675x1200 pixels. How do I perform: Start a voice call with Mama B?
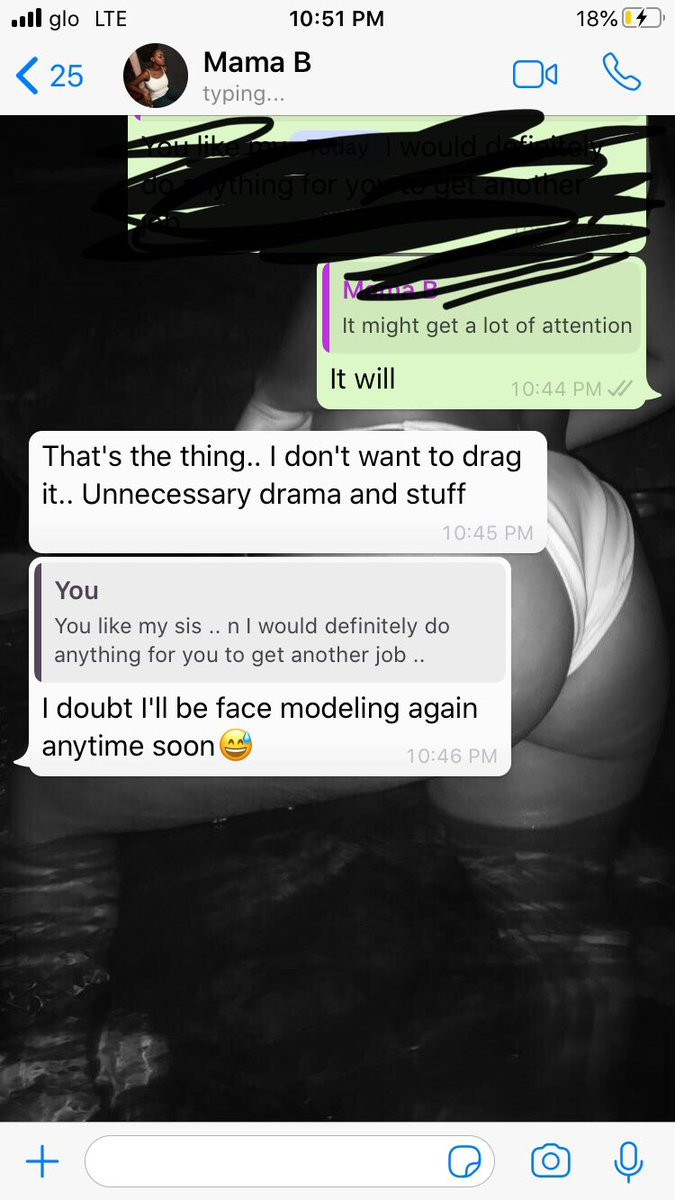click(x=621, y=73)
